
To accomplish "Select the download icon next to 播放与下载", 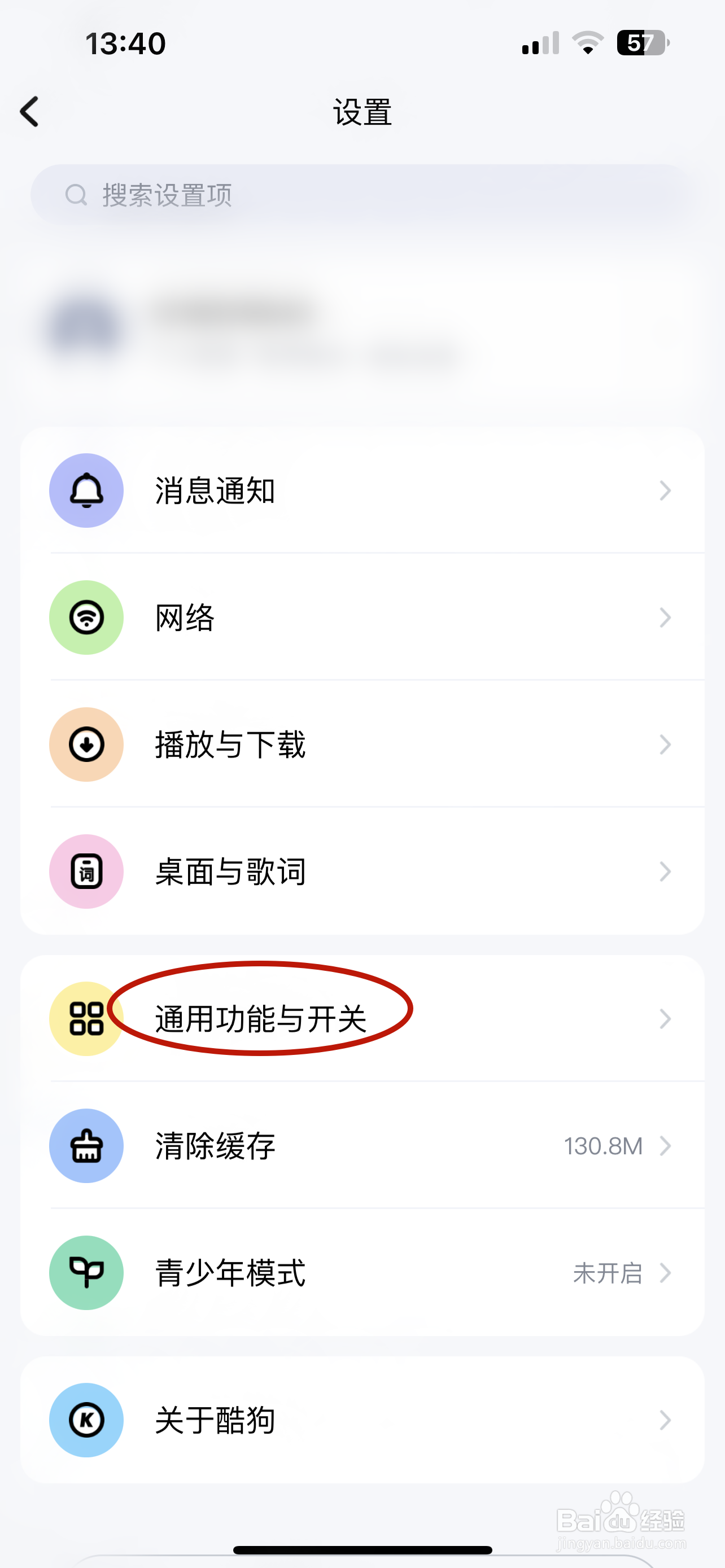I will pyautogui.click(x=86, y=744).
